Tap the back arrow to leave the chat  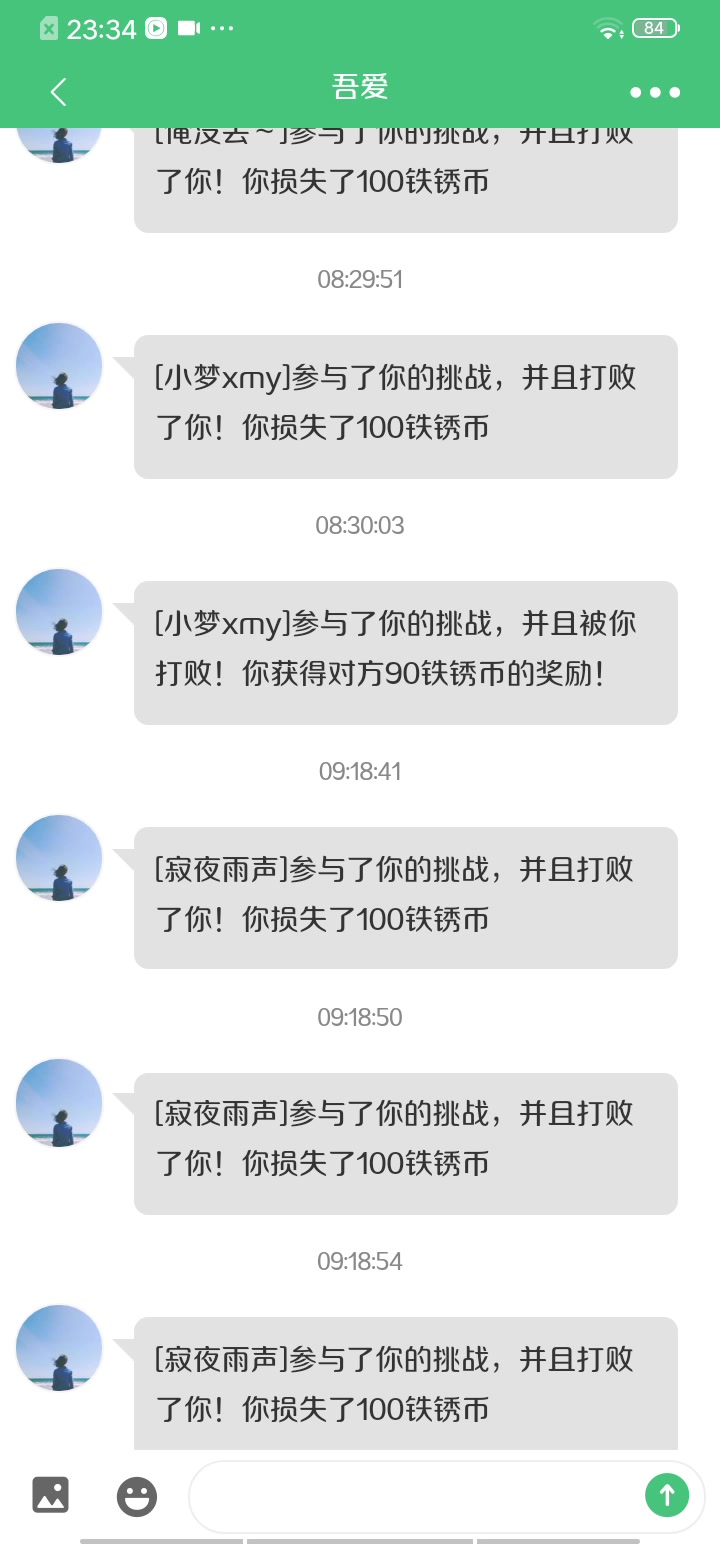[x=57, y=91]
